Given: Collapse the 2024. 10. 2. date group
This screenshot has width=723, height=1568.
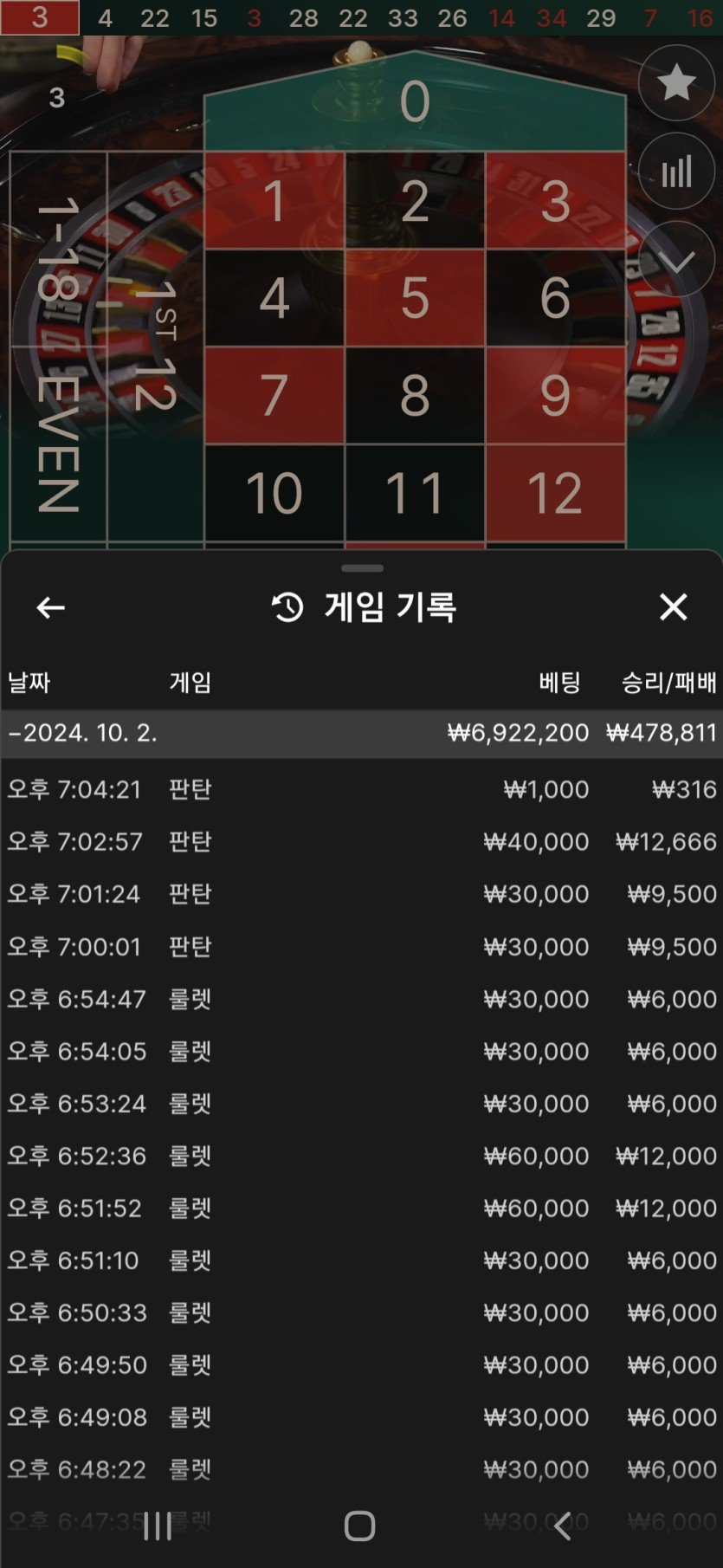Looking at the screenshot, I should pos(82,733).
